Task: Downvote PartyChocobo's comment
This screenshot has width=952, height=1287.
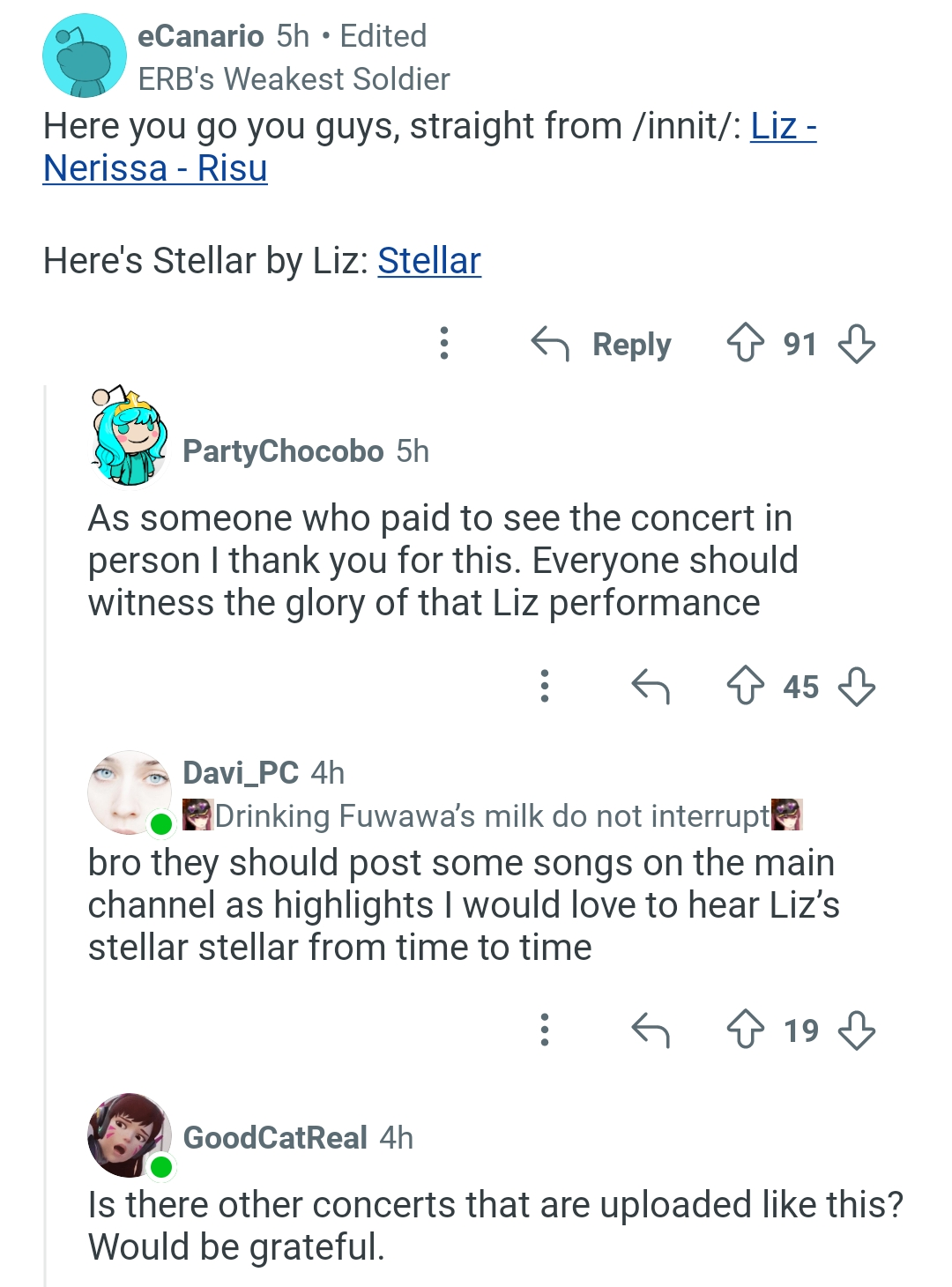Action: coord(856,686)
